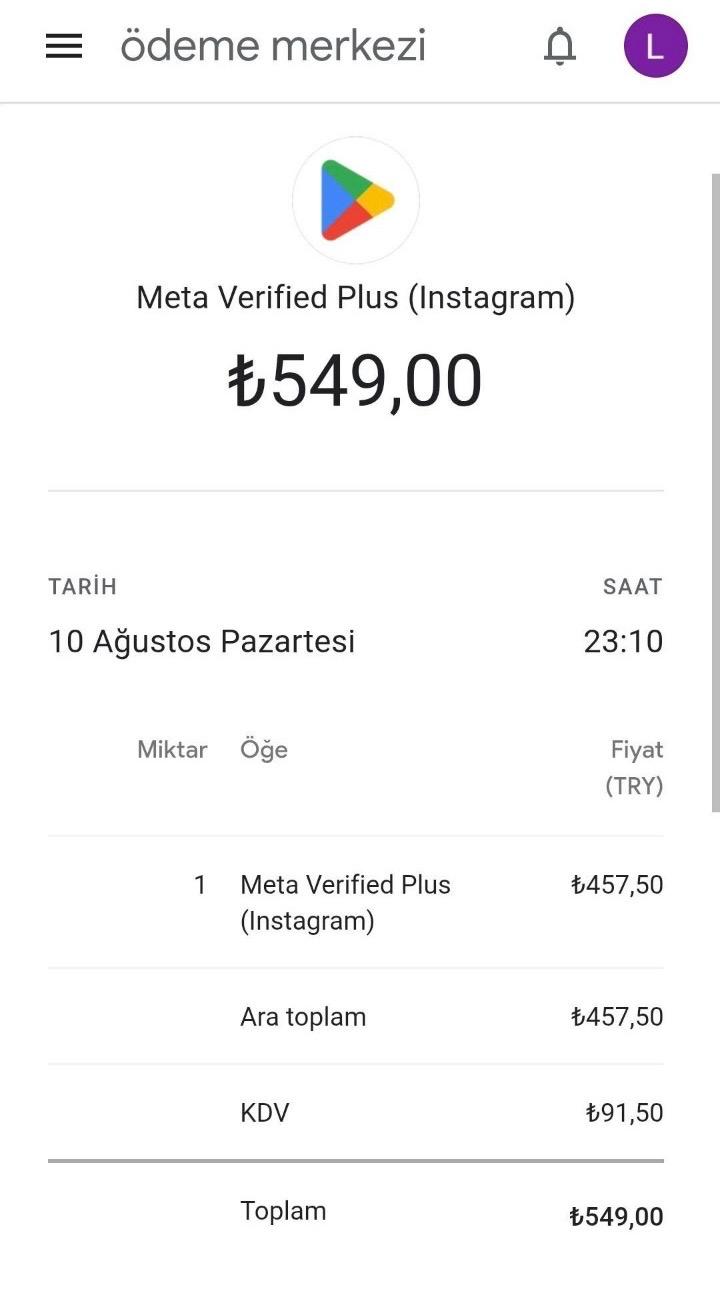Viewport: 720px width, 1306px height.
Task: Open the purple L account avatar
Action: tap(656, 46)
